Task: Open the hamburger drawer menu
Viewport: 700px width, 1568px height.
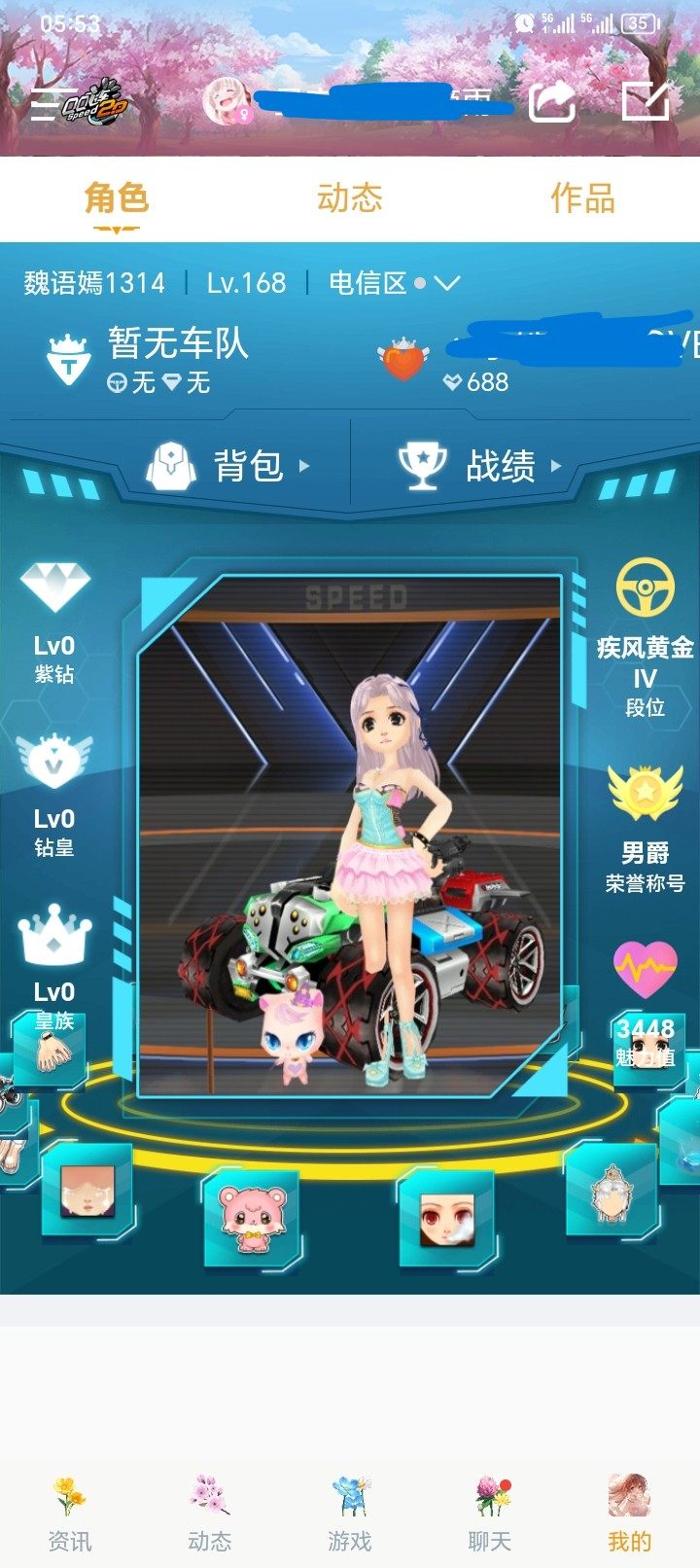Action: tap(49, 104)
